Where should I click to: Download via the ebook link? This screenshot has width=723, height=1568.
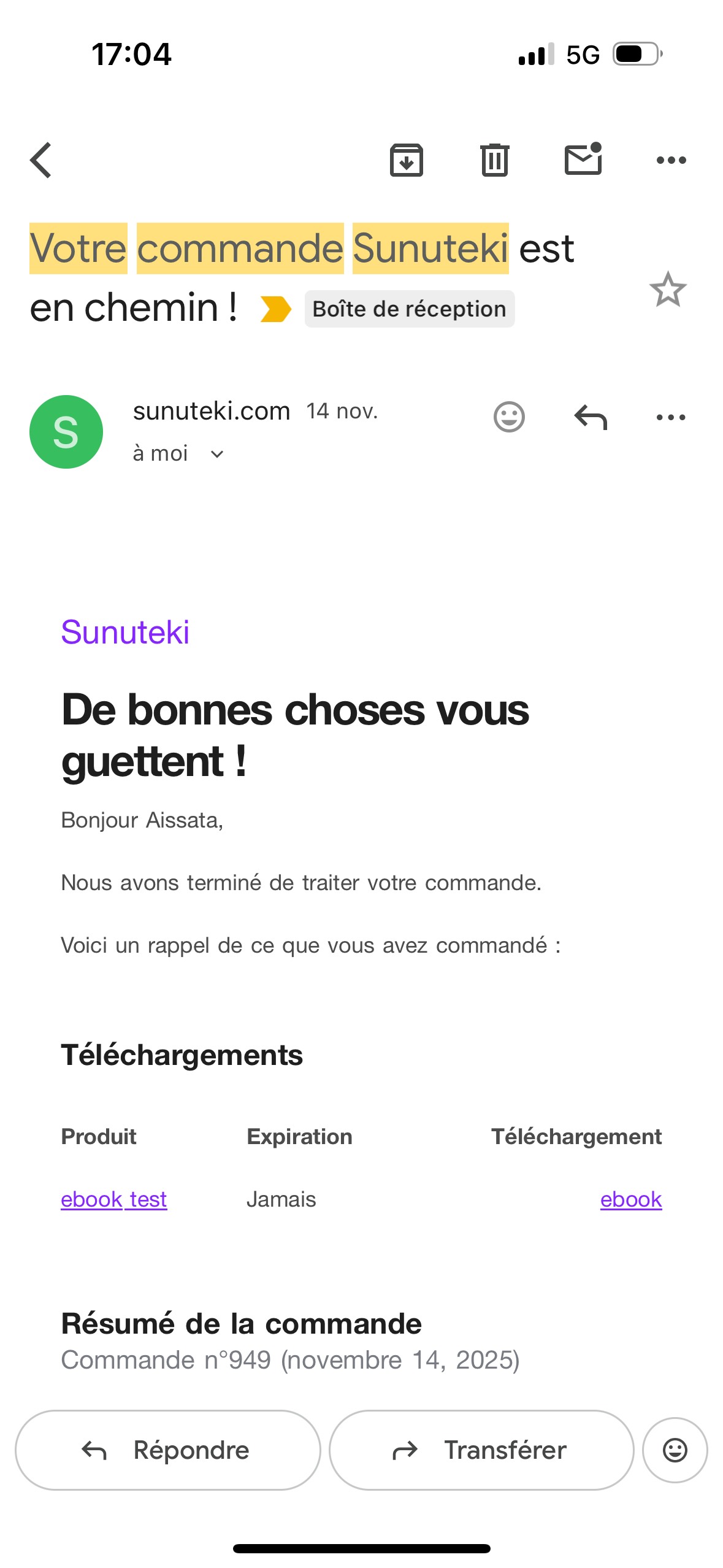tap(630, 1199)
